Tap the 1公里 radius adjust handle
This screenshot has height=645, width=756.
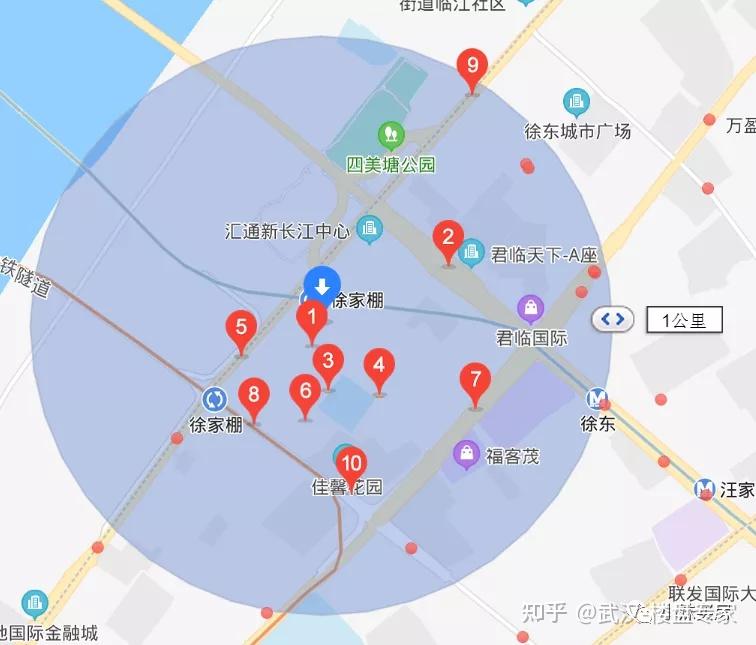(x=612, y=320)
